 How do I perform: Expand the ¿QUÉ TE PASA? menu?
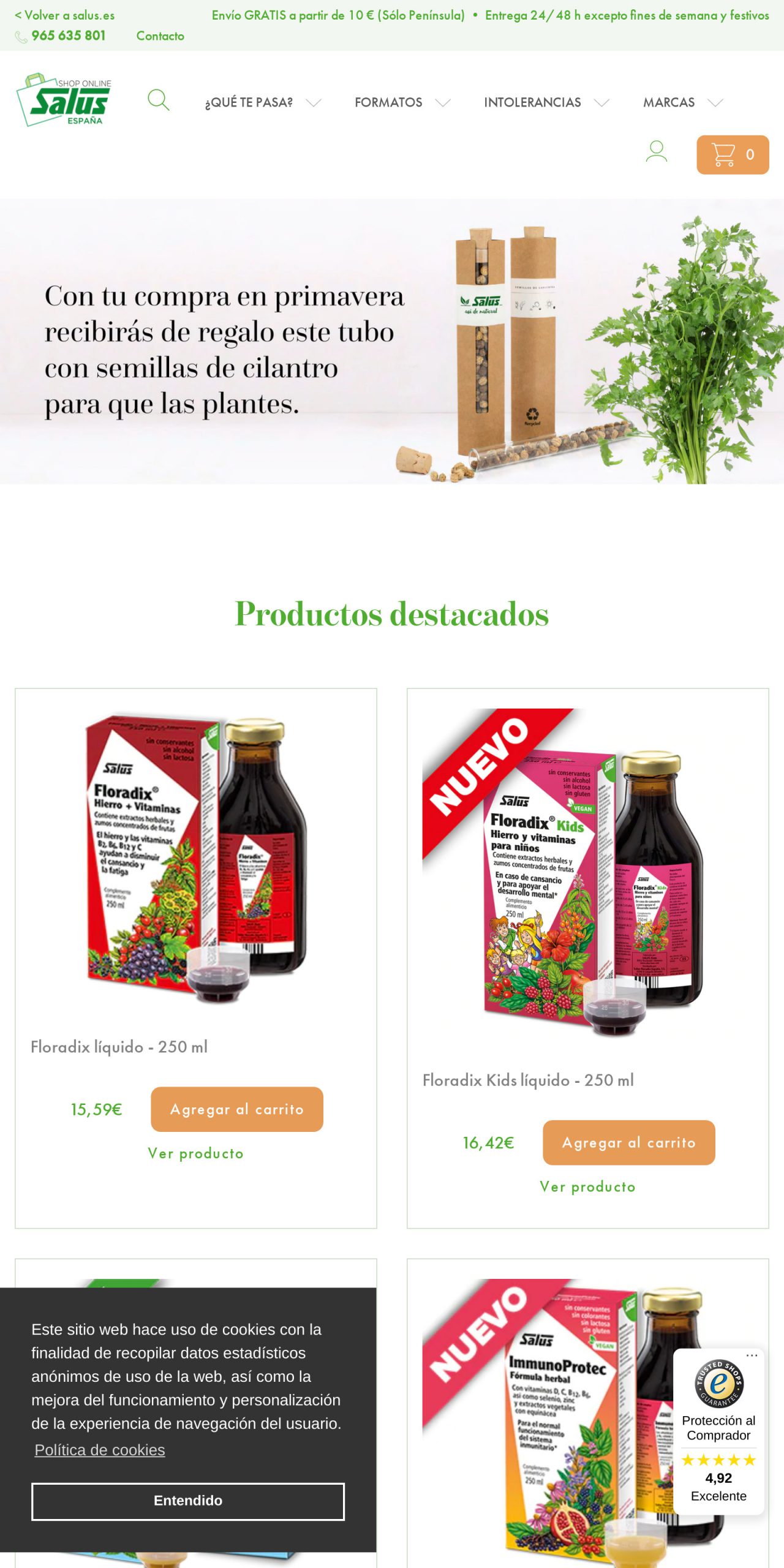[x=249, y=103]
